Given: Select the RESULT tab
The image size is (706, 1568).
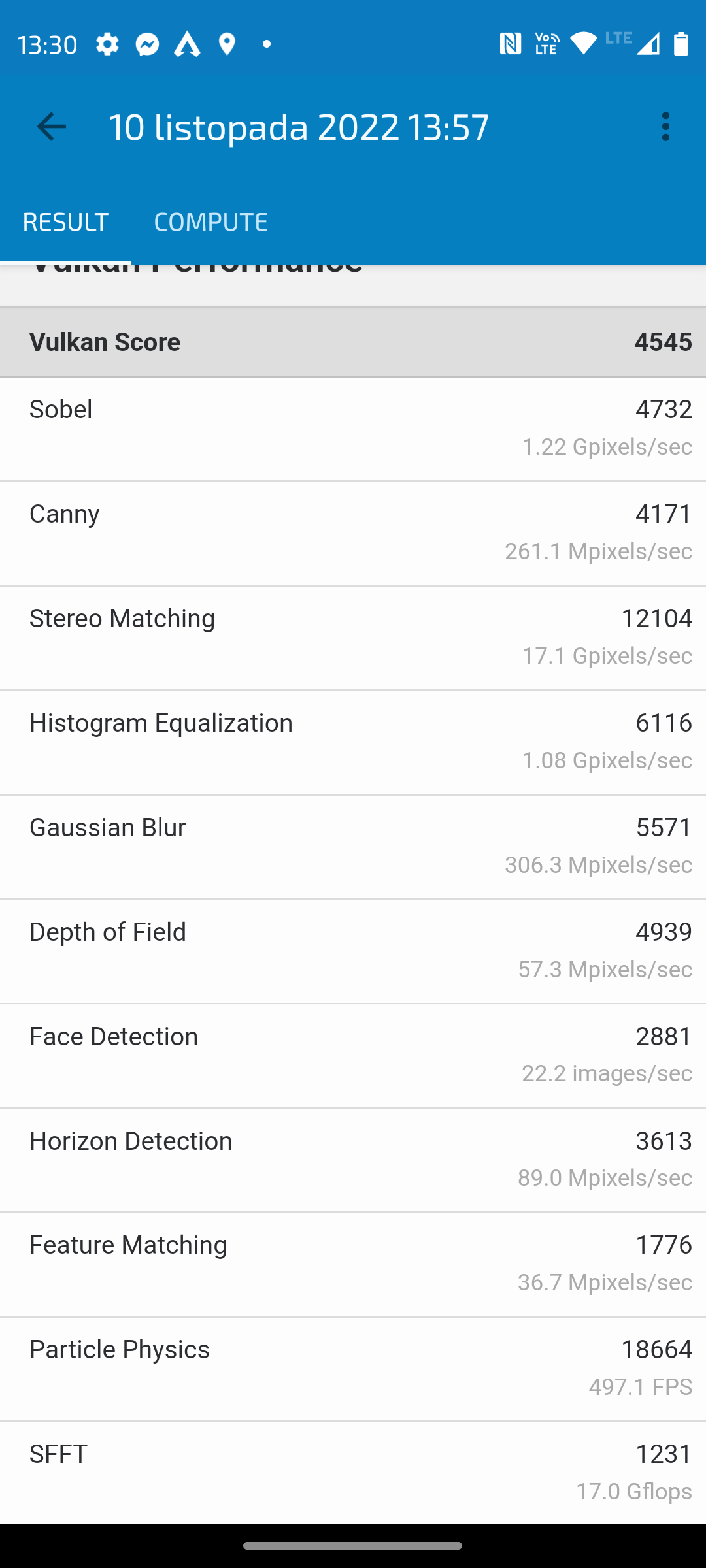Looking at the screenshot, I should click(65, 221).
